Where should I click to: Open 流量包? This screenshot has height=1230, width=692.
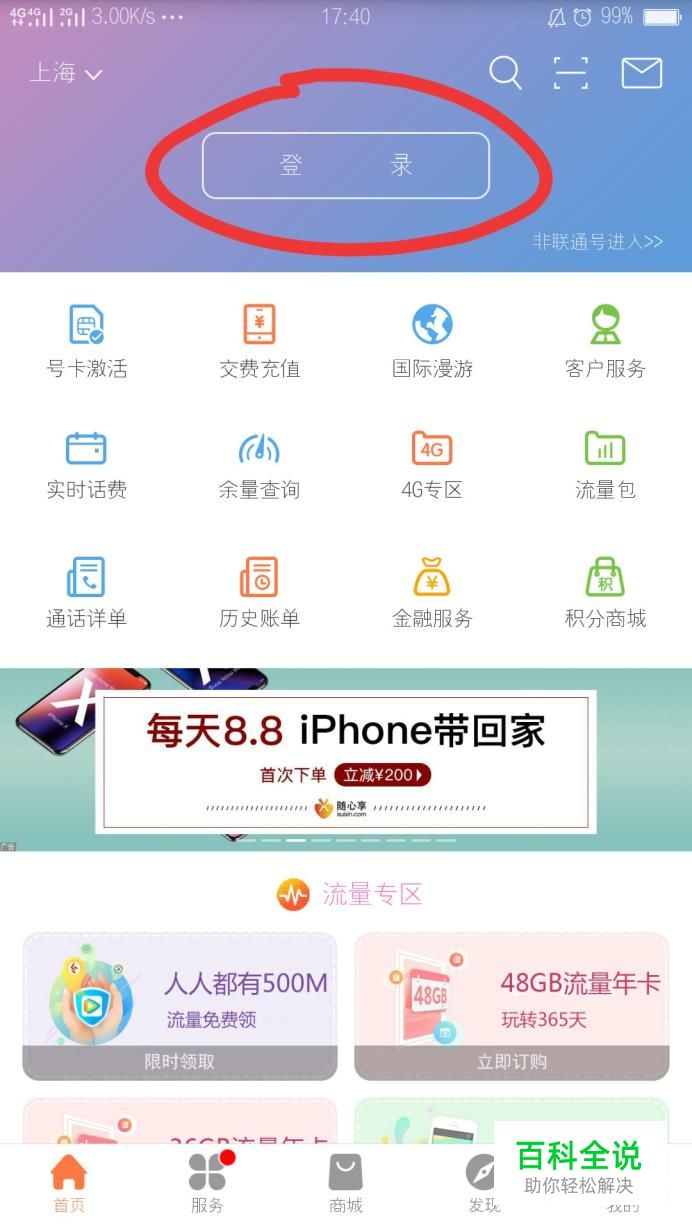(x=605, y=465)
